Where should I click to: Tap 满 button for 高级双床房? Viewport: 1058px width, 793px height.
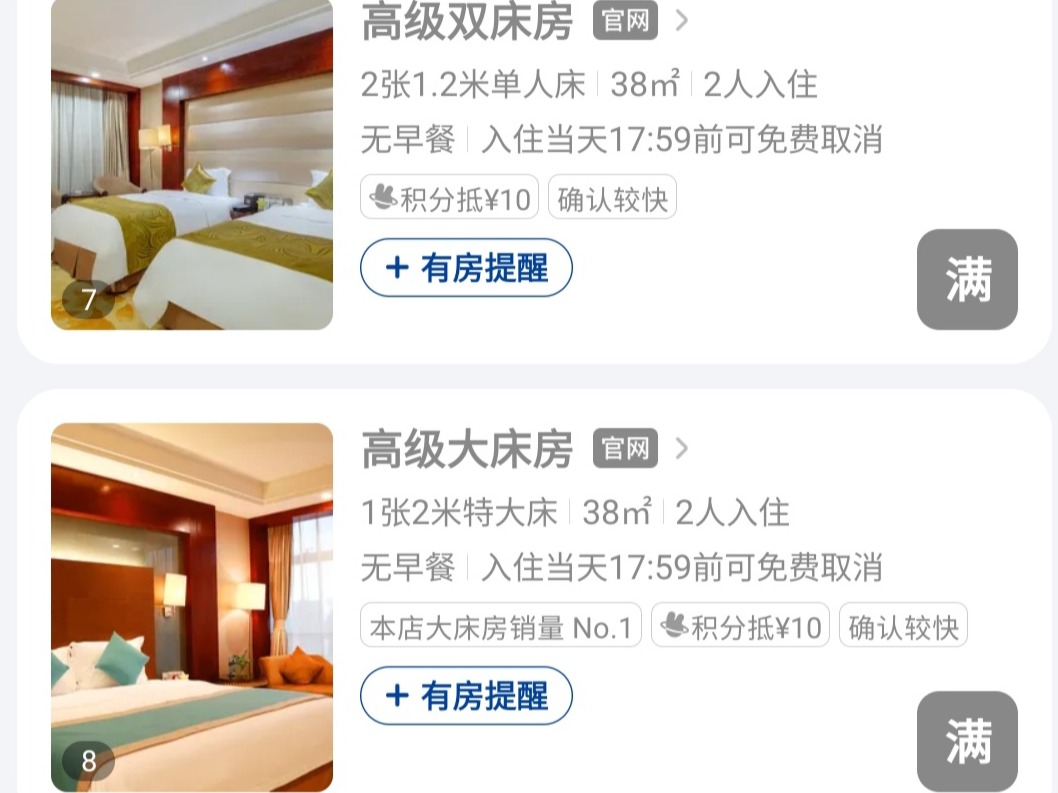pos(967,279)
